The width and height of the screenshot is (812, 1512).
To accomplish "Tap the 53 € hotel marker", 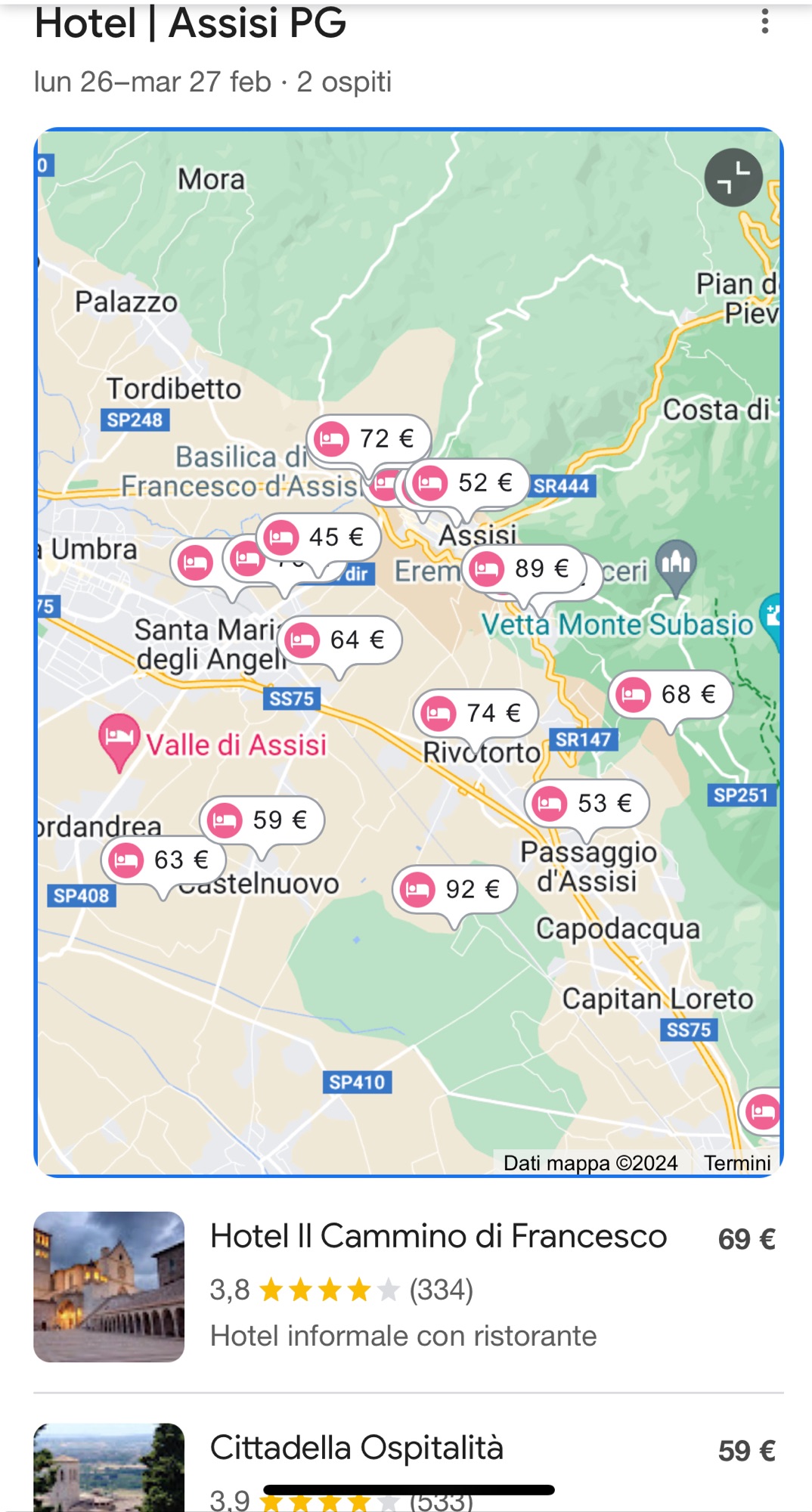I will point(587,803).
